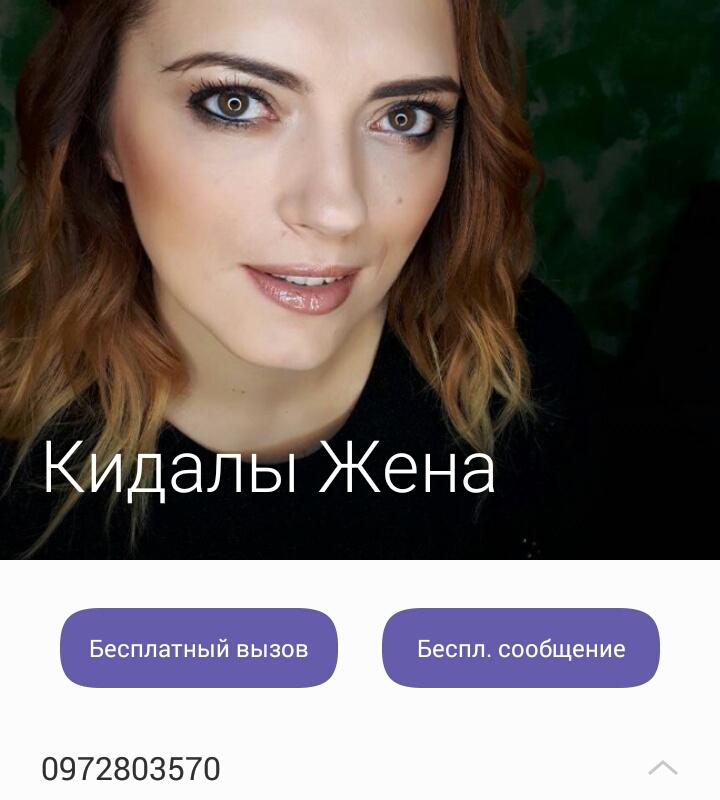Collapse the phone number section chevron
The width and height of the screenshot is (720, 800).
coord(662,768)
